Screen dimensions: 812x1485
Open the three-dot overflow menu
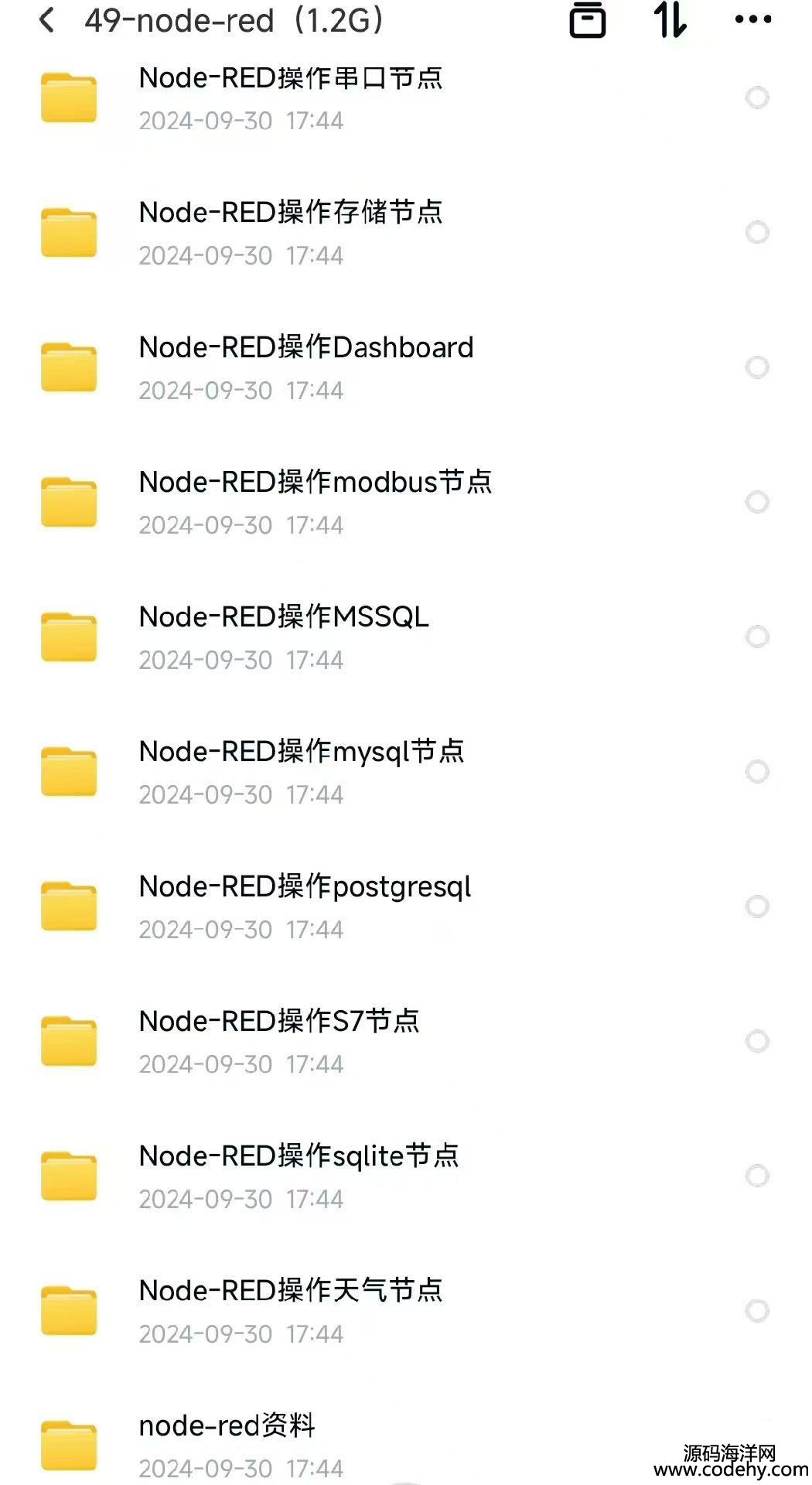(x=752, y=20)
